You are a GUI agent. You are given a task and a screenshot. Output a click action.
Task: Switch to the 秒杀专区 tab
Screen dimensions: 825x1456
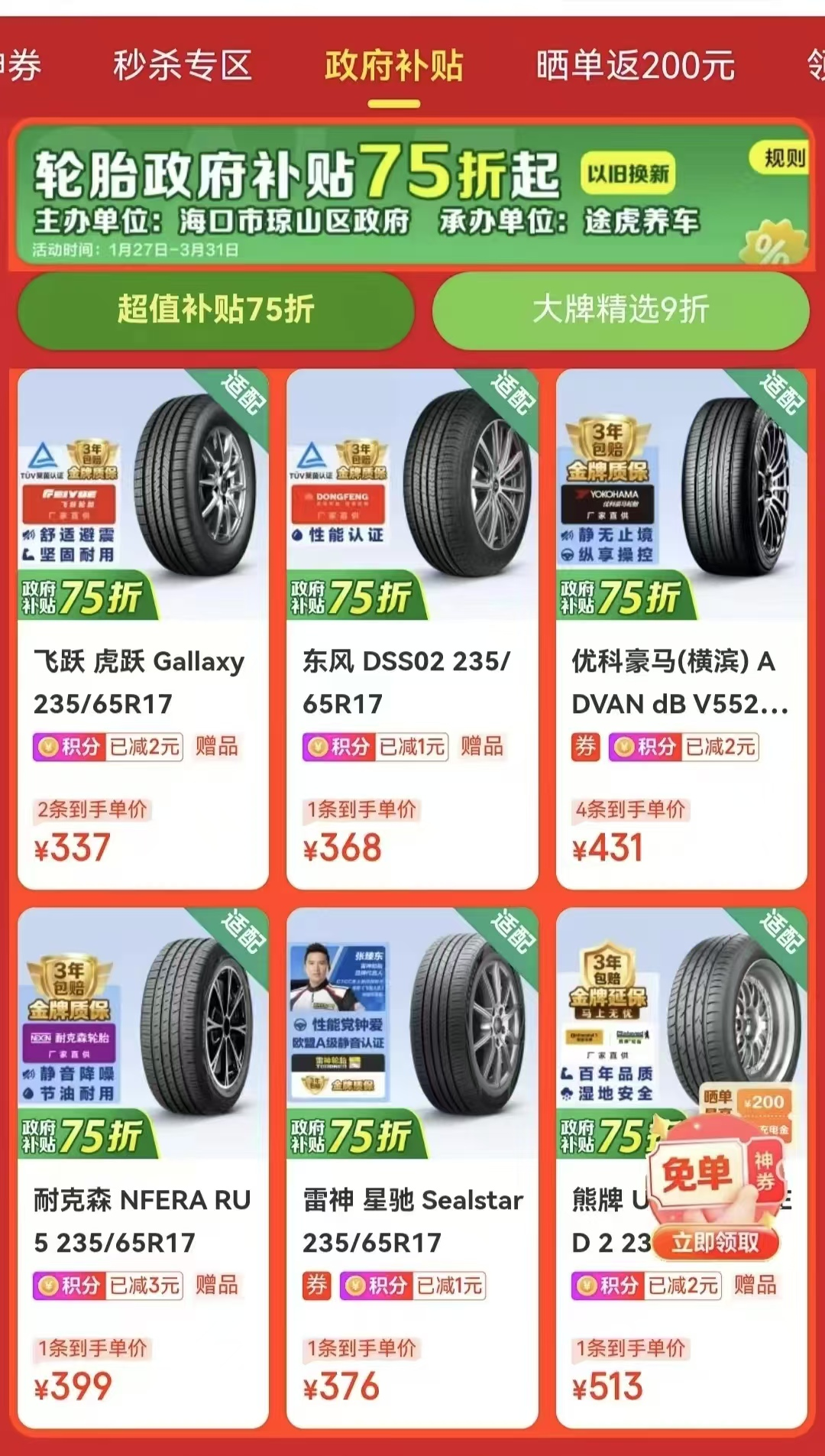tap(182, 66)
